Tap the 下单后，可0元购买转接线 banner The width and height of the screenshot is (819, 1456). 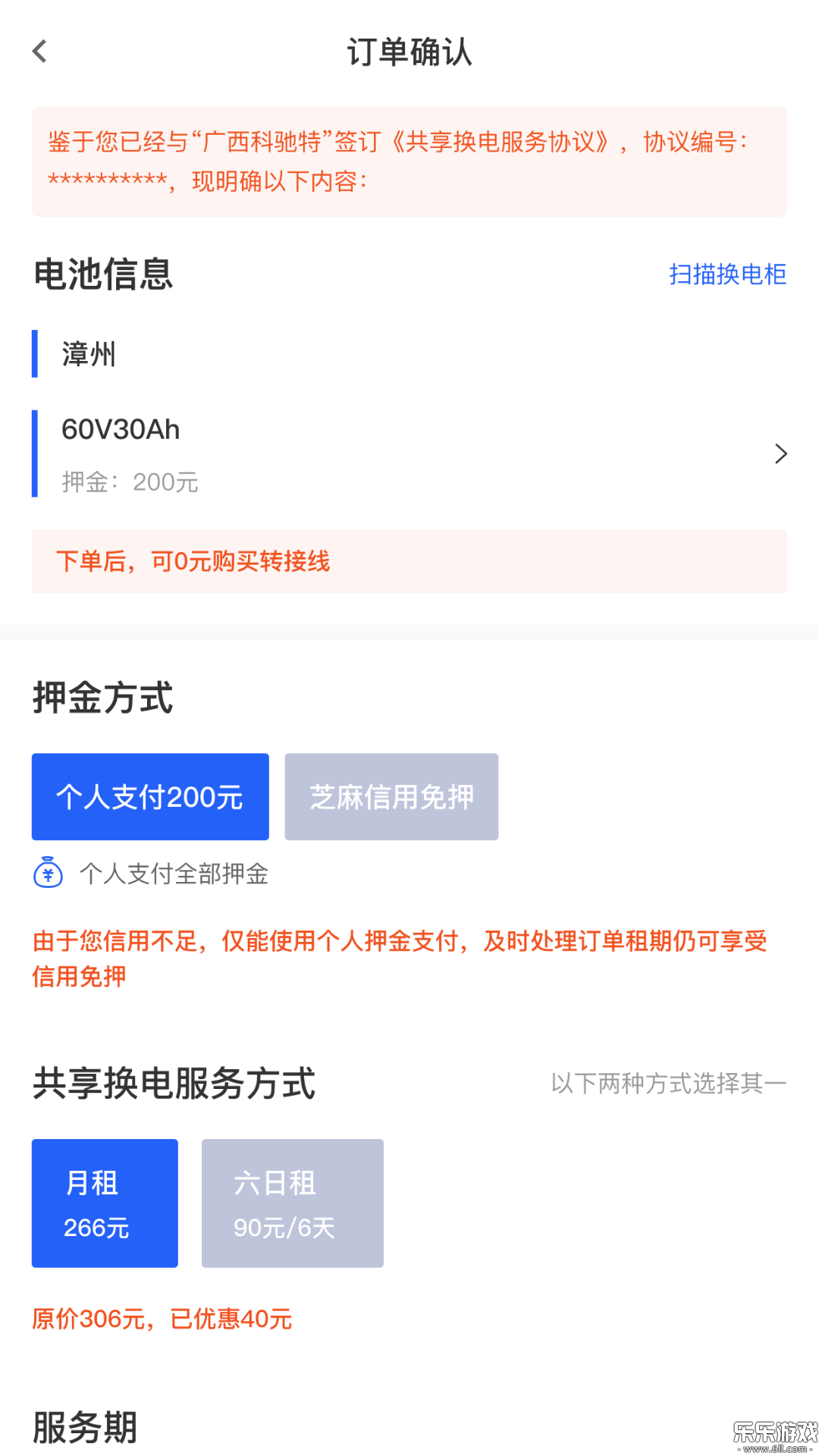click(x=409, y=562)
